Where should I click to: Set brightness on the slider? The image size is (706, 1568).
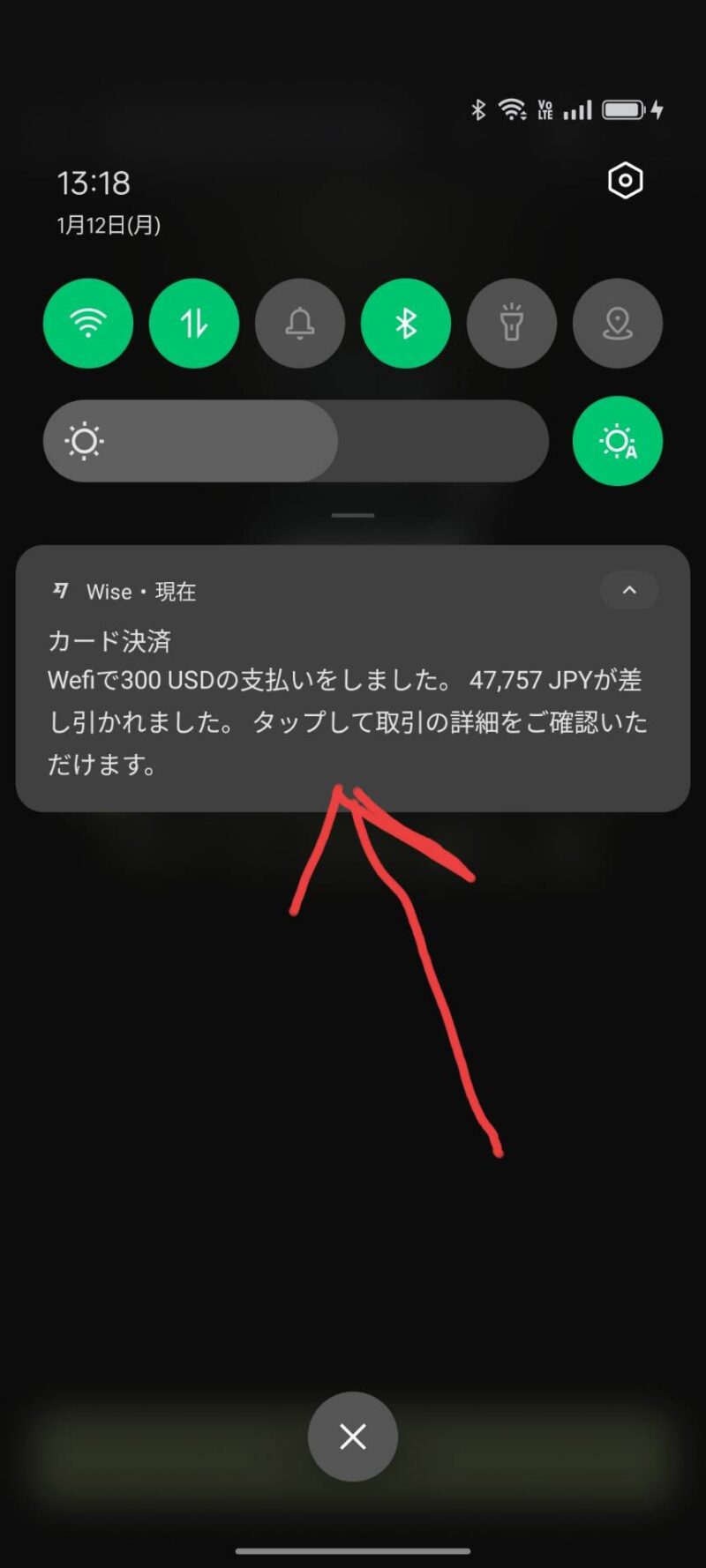[296, 441]
